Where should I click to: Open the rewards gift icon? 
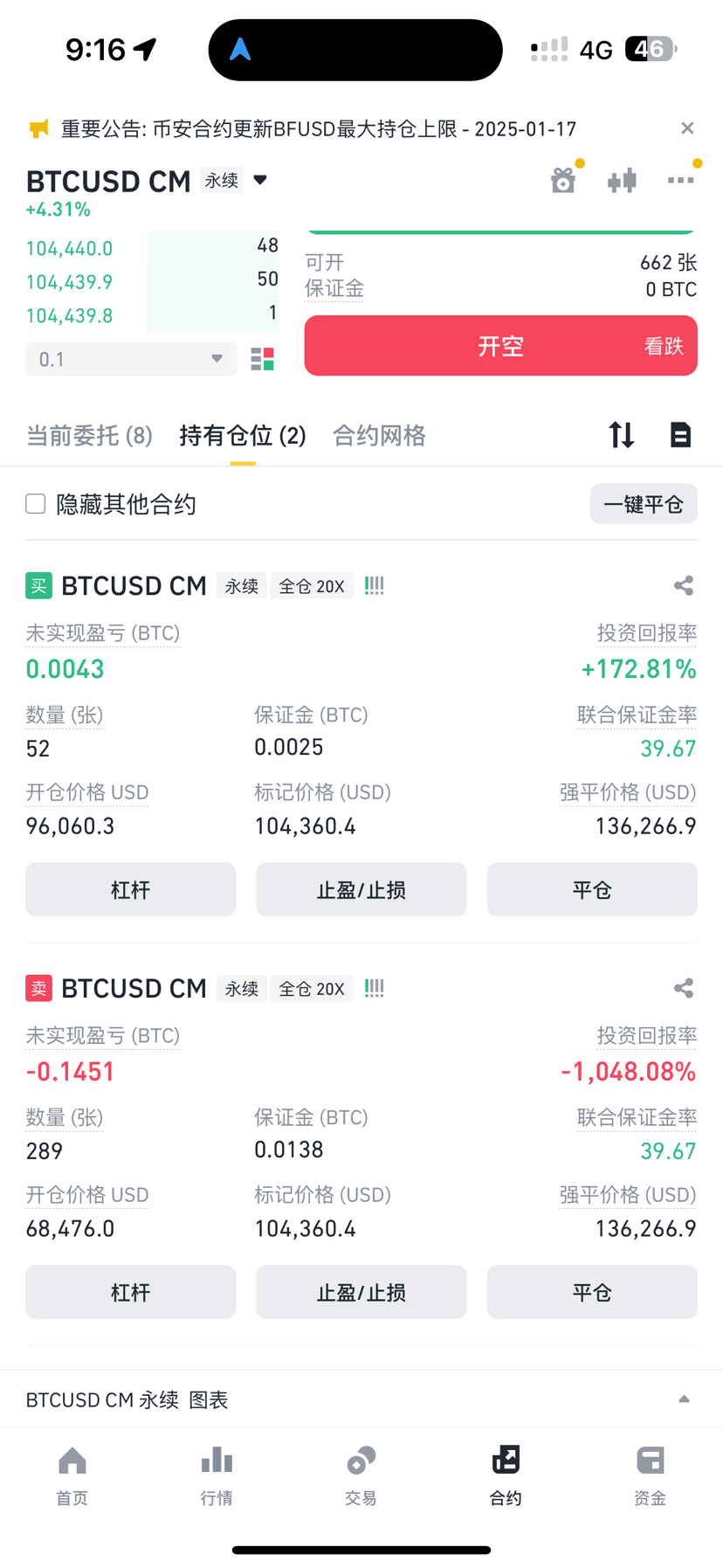pos(563,179)
